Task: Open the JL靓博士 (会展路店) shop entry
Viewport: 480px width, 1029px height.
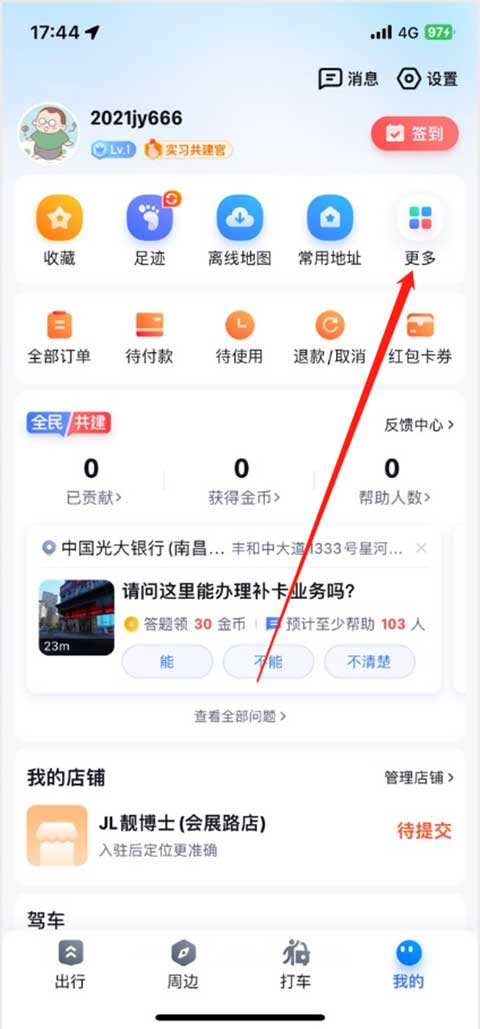Action: (x=240, y=835)
